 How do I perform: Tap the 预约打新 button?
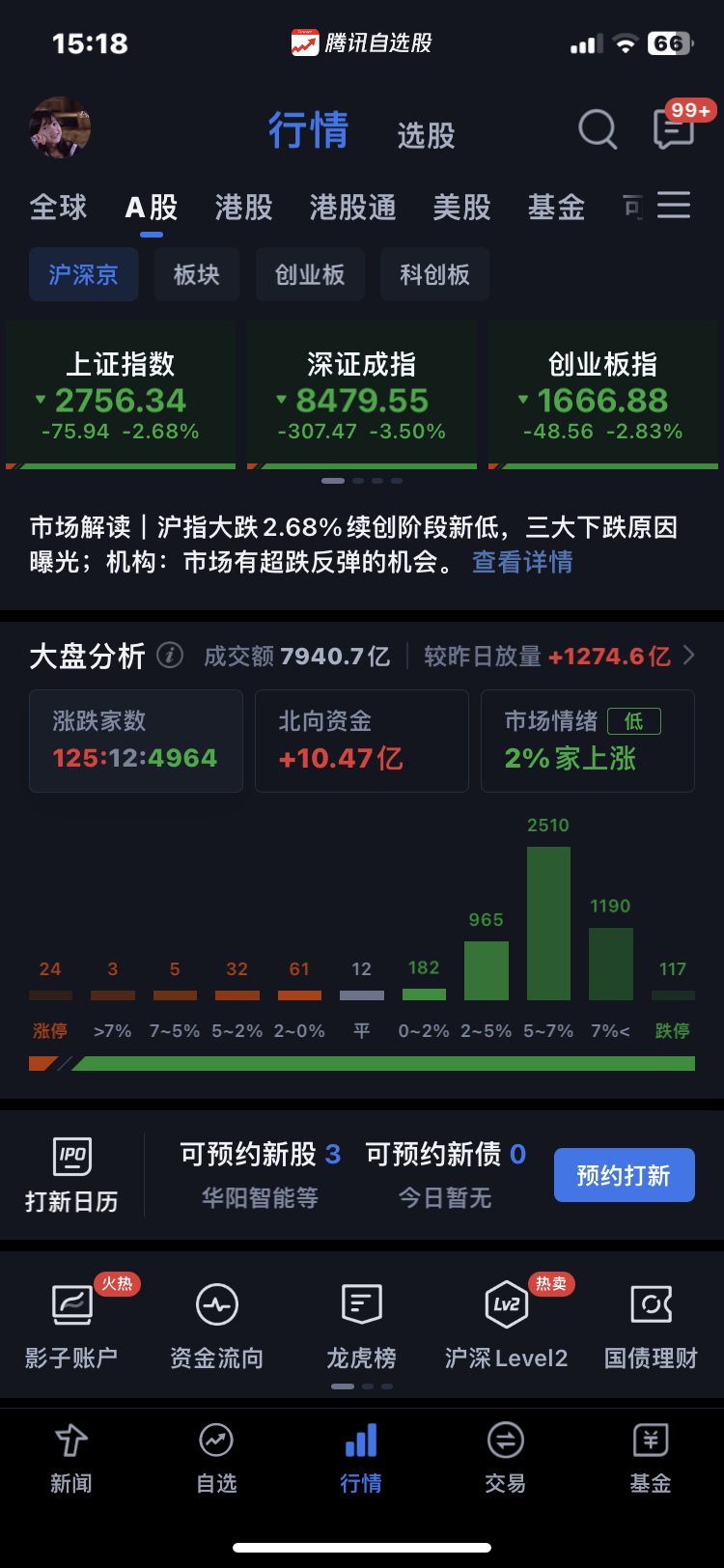625,1175
